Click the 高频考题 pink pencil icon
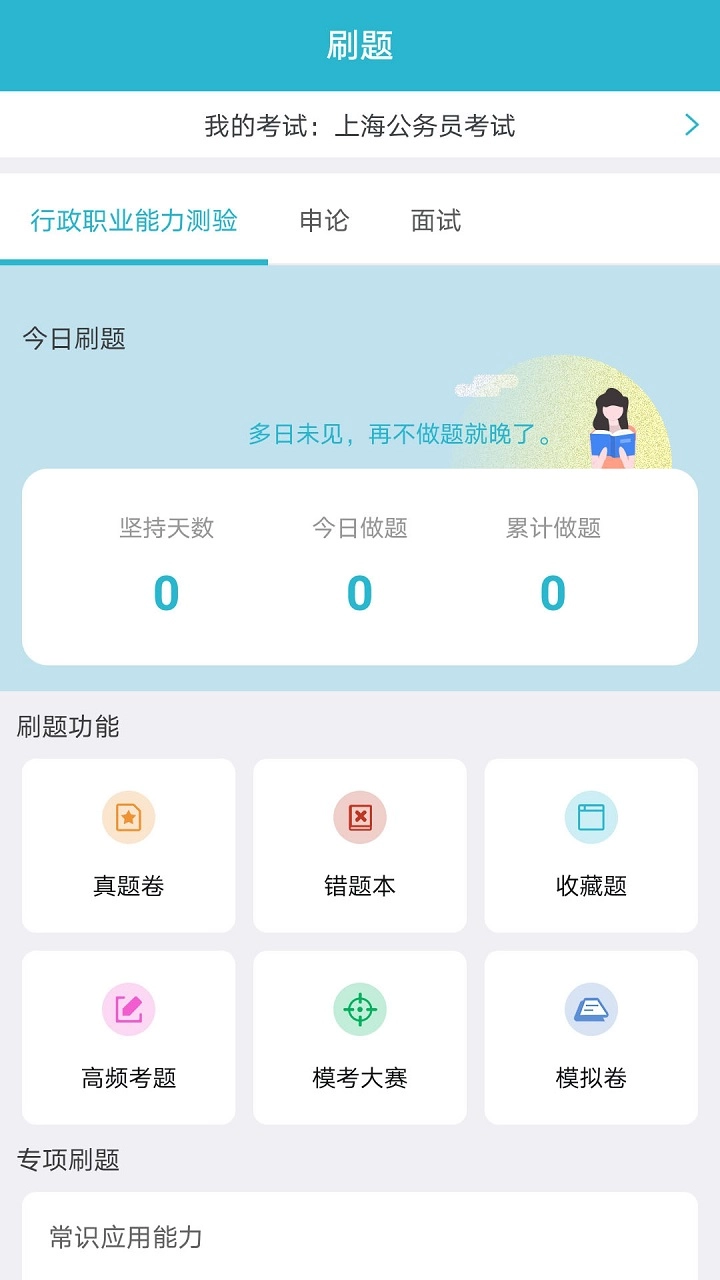The height and width of the screenshot is (1280, 720). coord(129,1008)
